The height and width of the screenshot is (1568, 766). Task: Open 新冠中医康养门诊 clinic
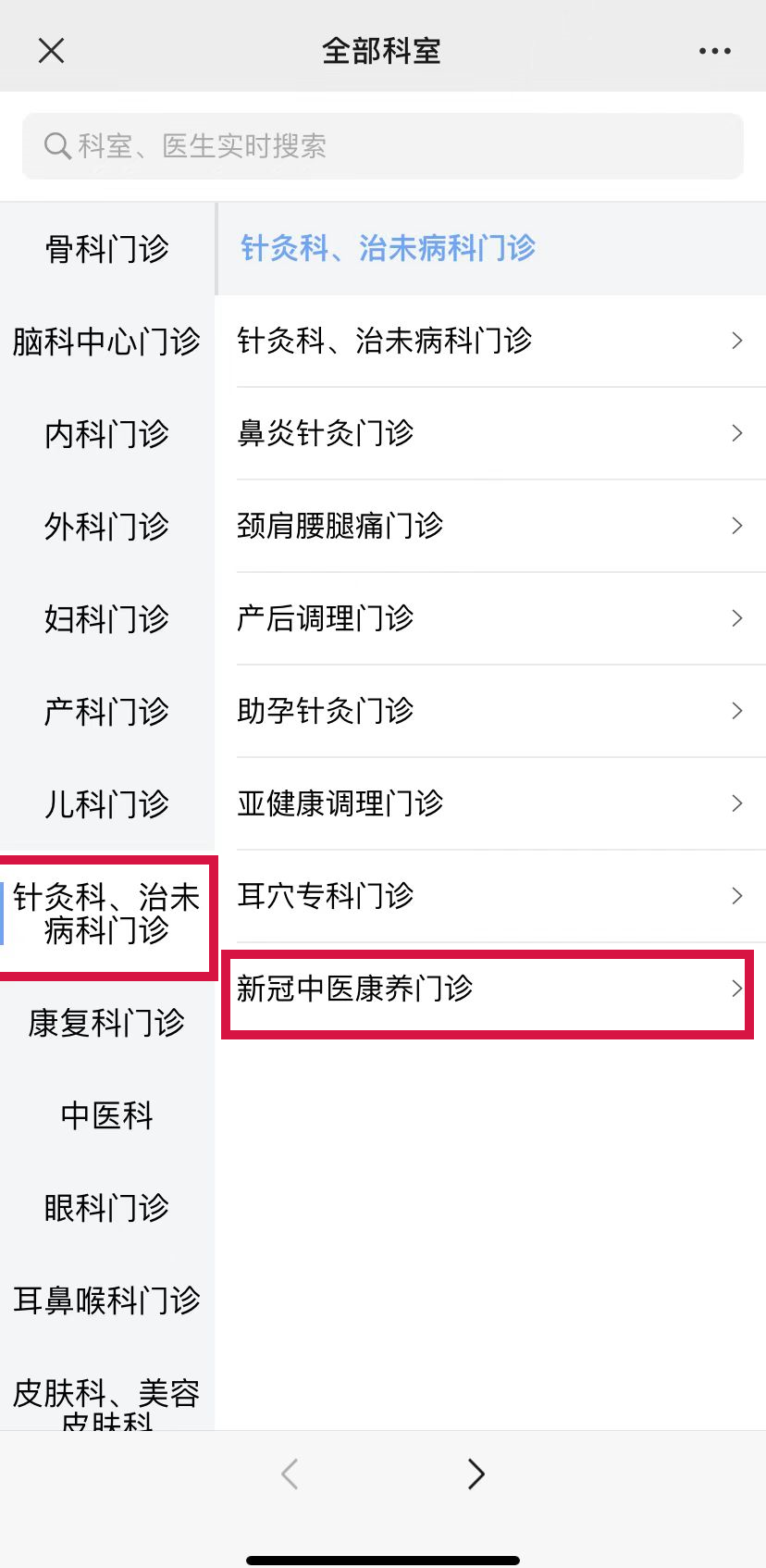coord(490,989)
